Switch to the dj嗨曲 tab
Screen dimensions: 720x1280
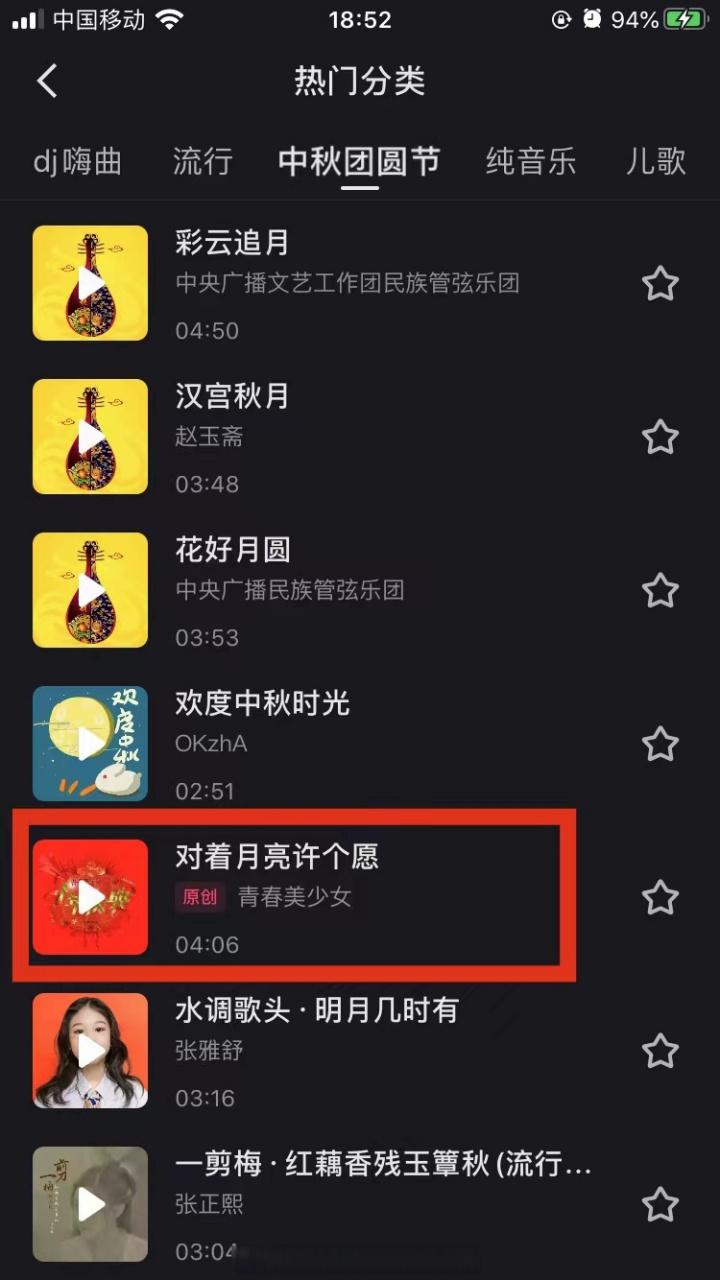point(77,161)
